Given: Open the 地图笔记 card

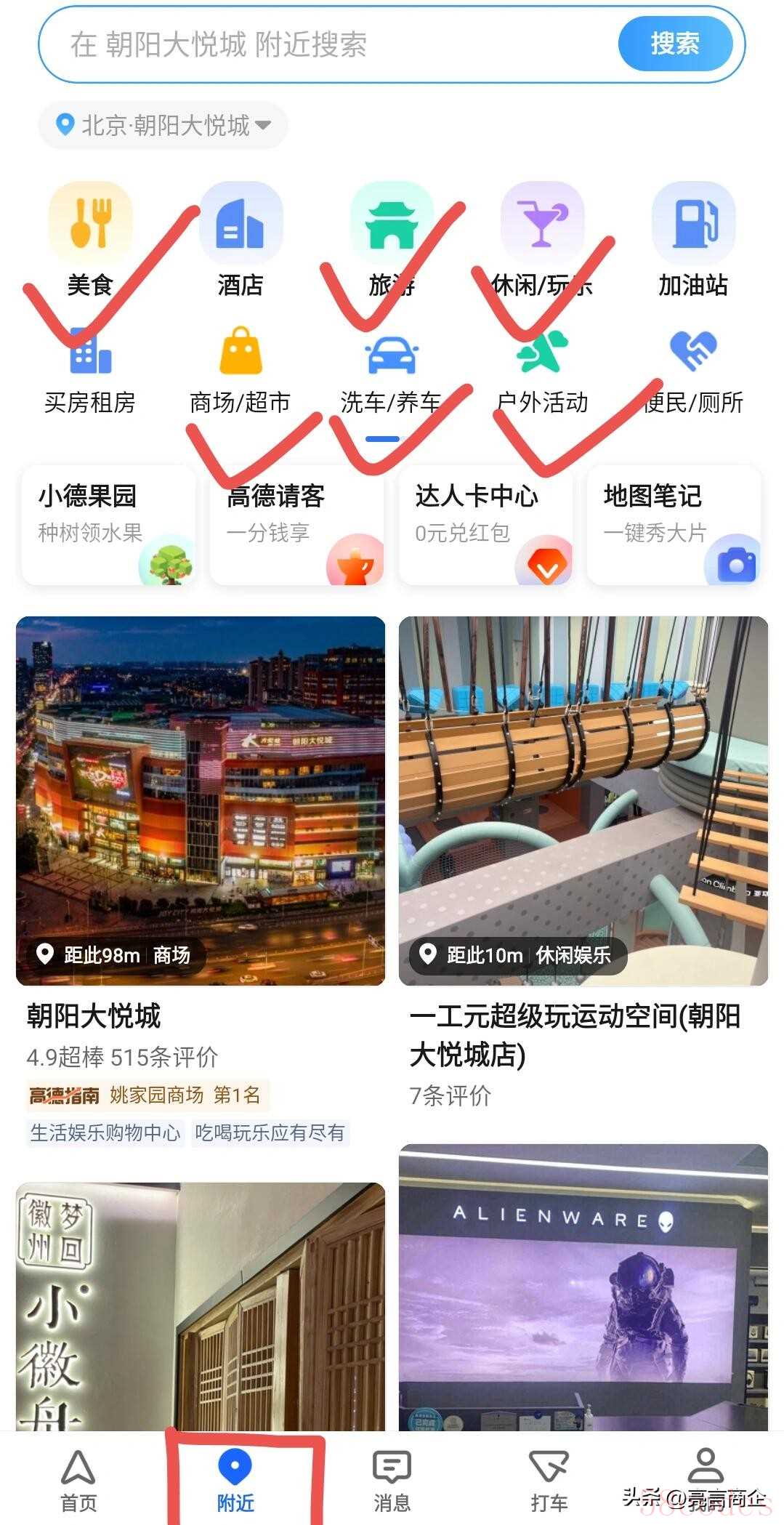Looking at the screenshot, I should click(674, 525).
